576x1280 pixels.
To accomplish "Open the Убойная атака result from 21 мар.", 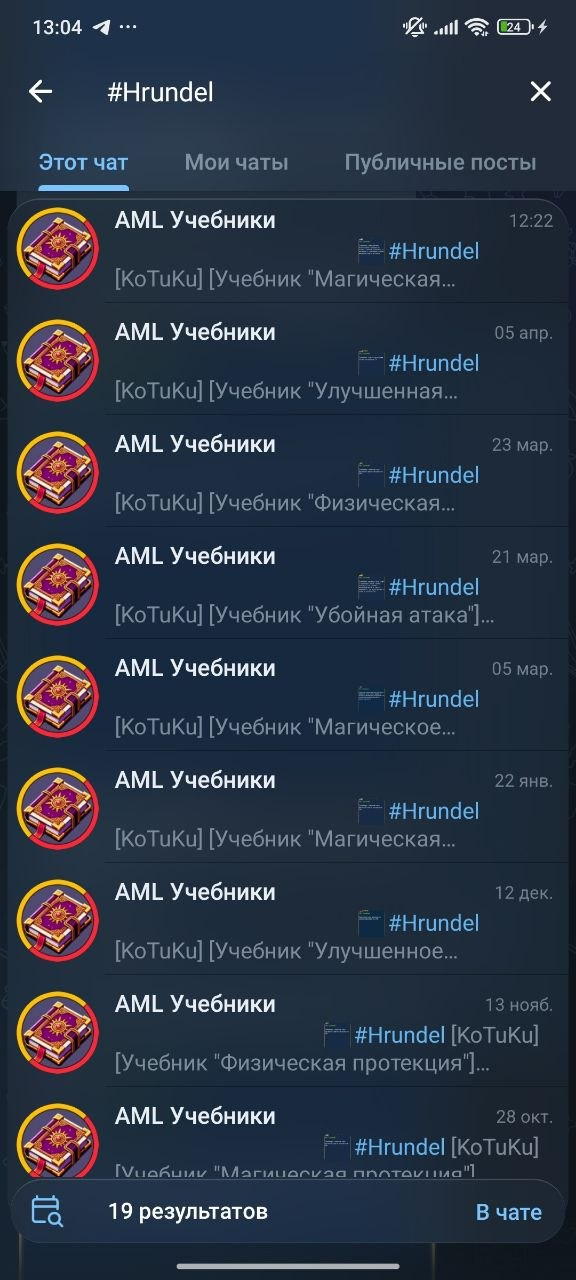I will pos(288,583).
